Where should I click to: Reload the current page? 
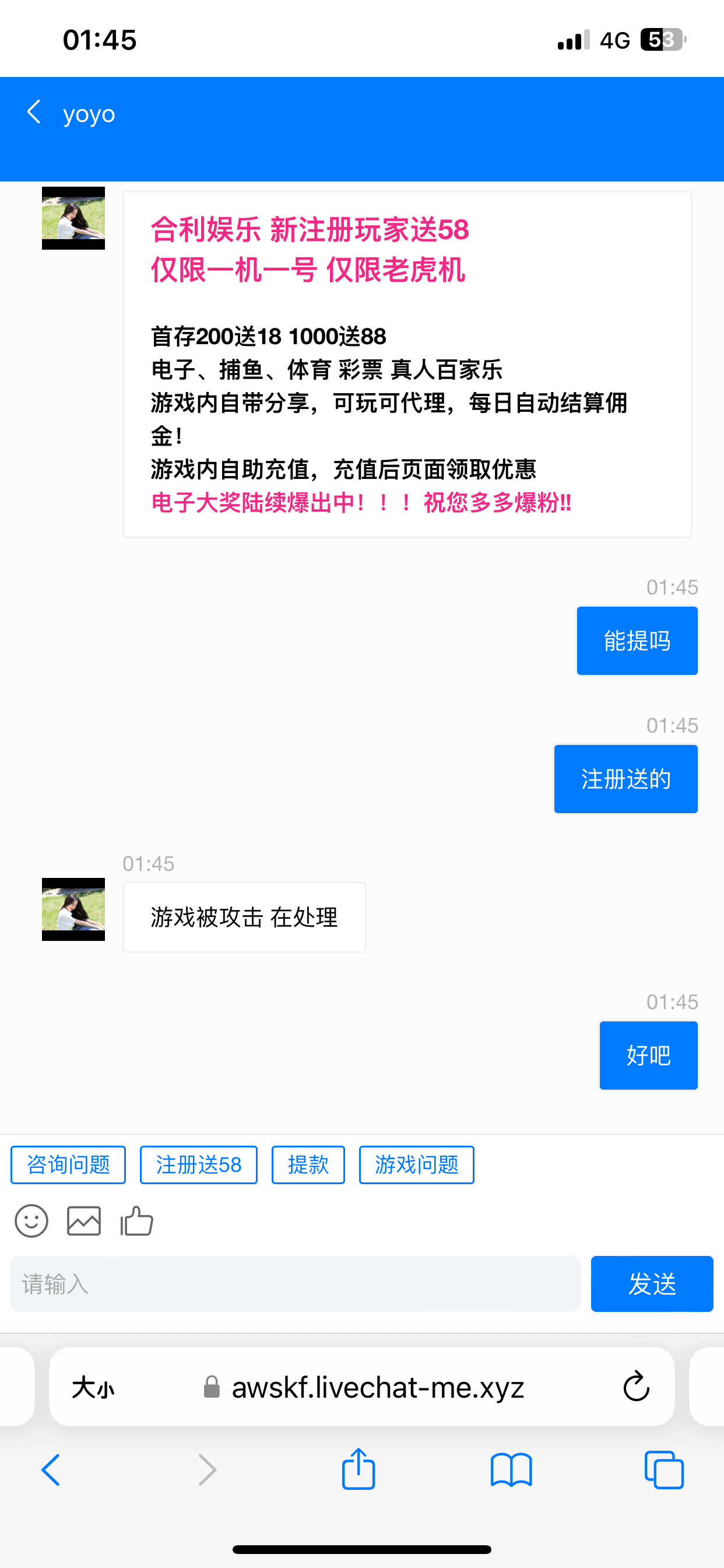(637, 1387)
